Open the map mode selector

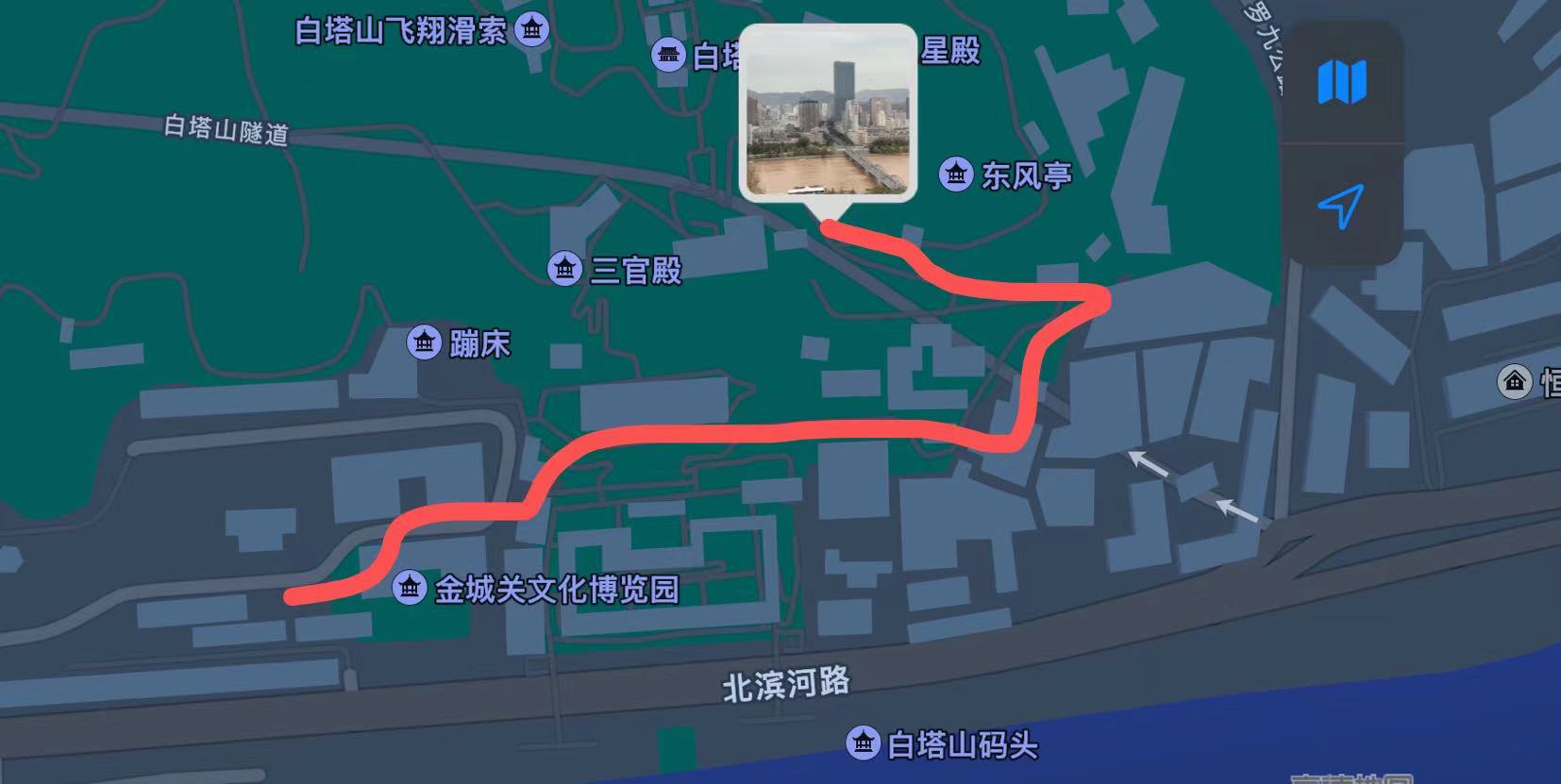click(x=1341, y=82)
